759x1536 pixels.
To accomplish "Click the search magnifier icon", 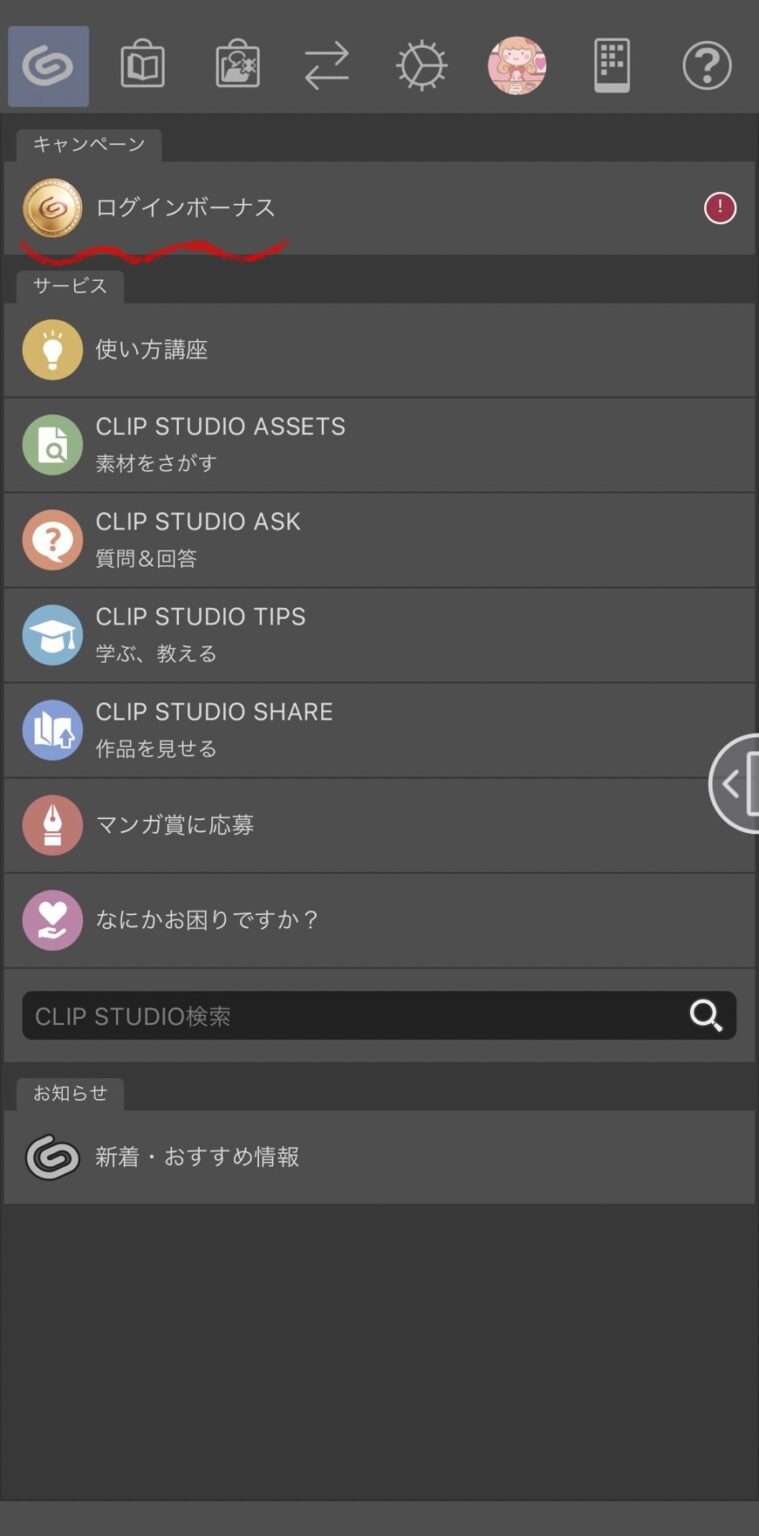I will [706, 1016].
